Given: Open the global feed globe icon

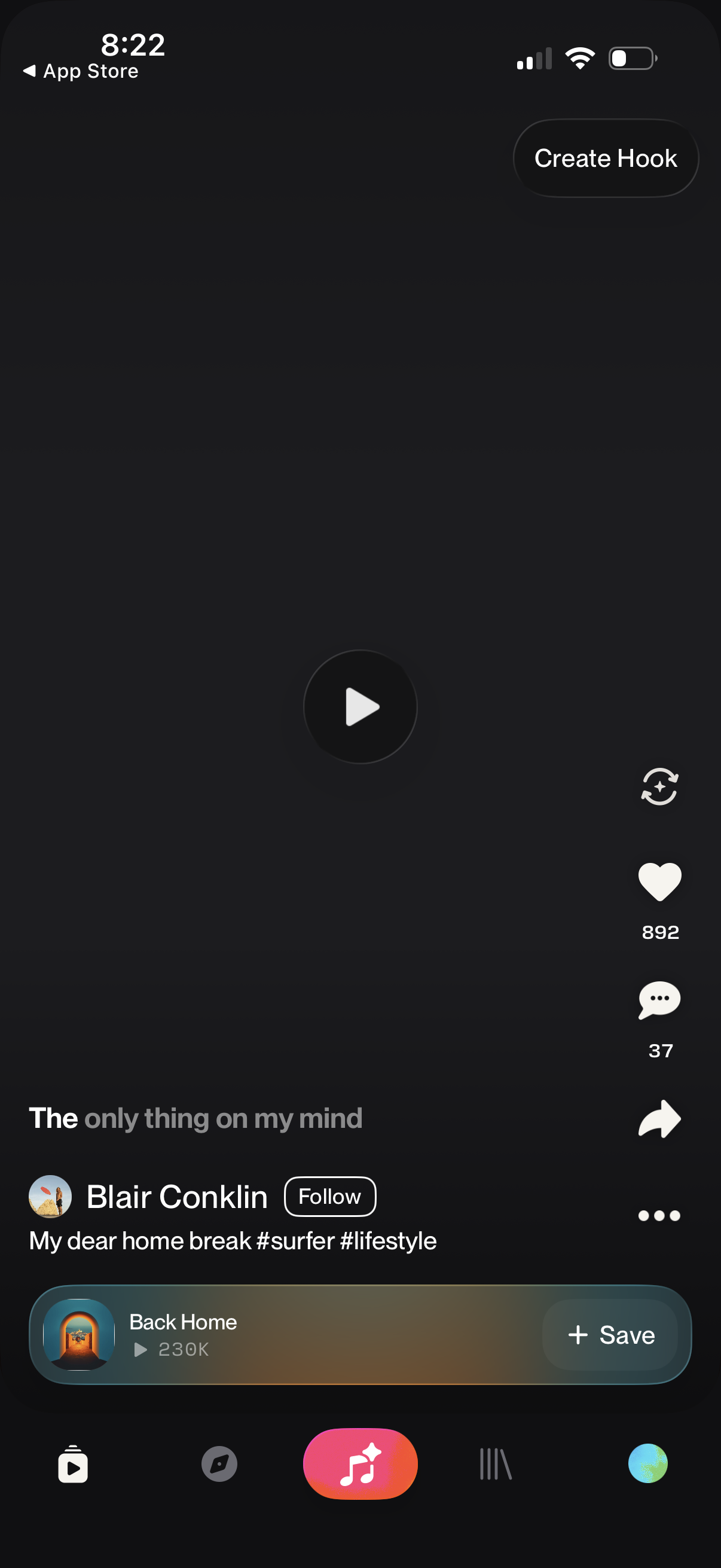Looking at the screenshot, I should click(x=648, y=1465).
